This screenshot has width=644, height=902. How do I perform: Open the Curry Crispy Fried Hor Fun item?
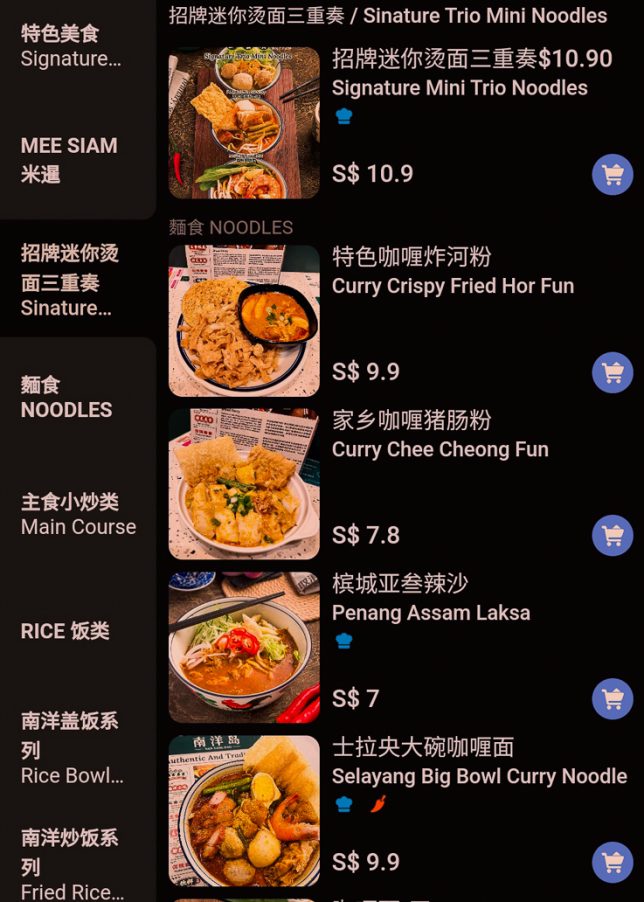tap(244, 321)
